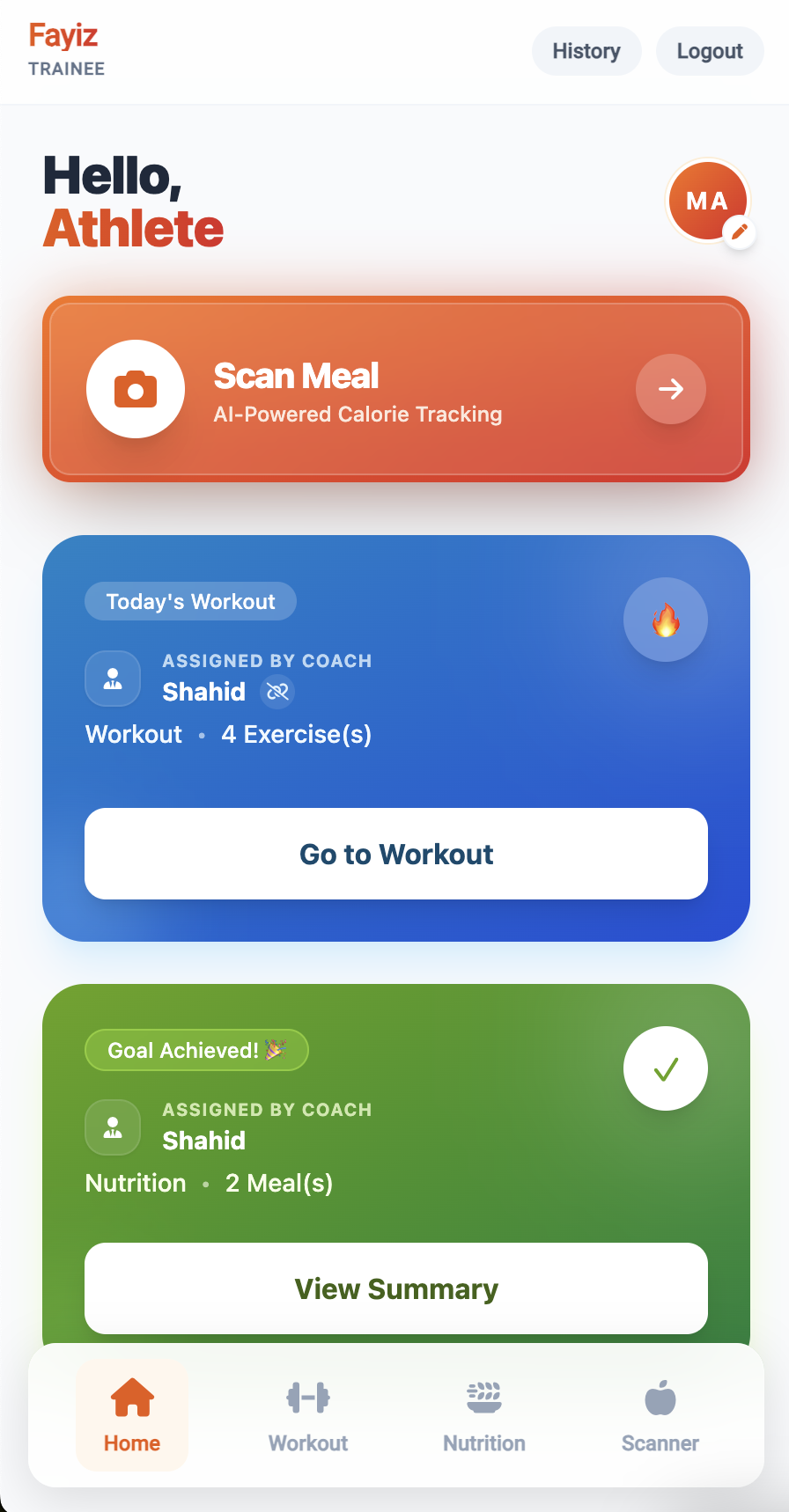Open the History page
Viewport: 789px width, 1512px height.
click(586, 51)
